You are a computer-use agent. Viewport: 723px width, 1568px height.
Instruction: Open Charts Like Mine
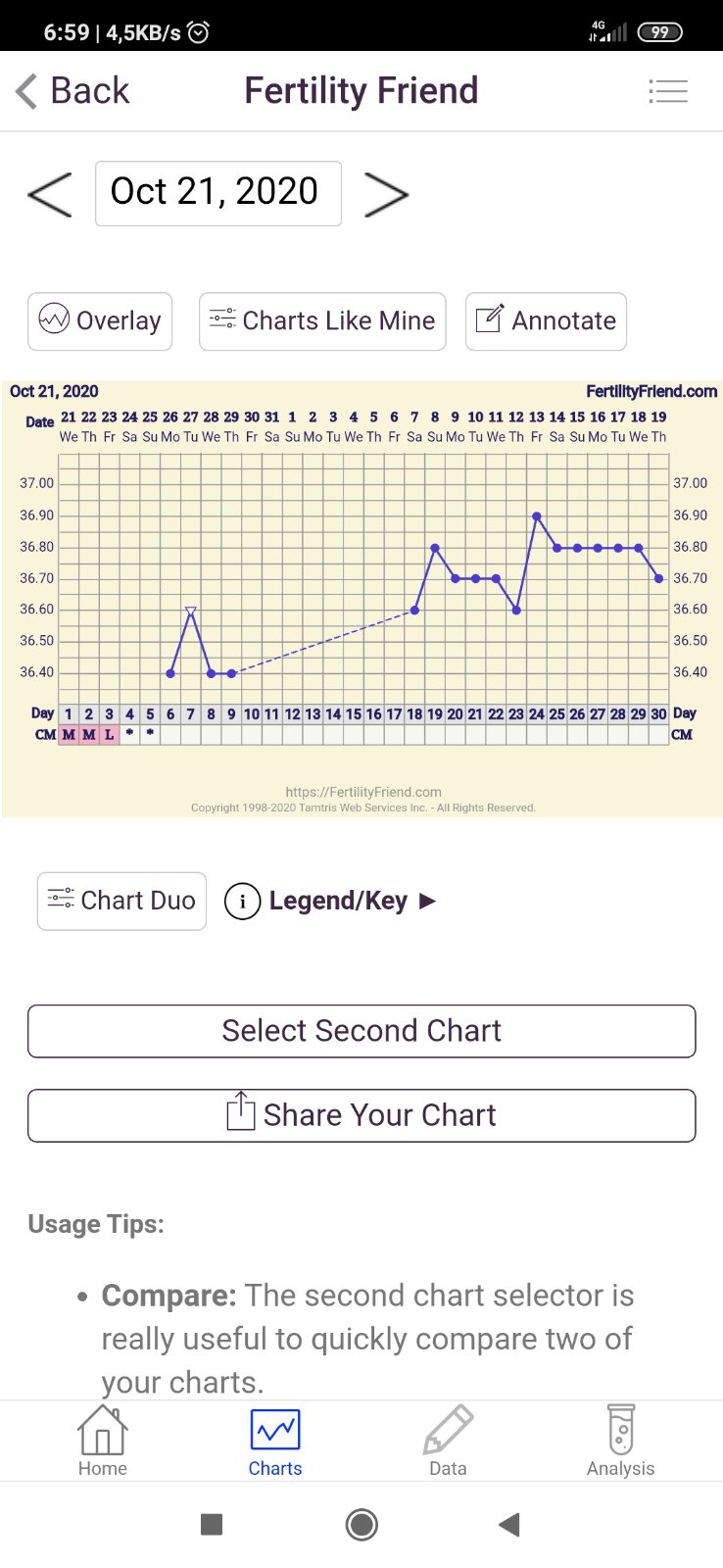pyautogui.click(x=322, y=321)
